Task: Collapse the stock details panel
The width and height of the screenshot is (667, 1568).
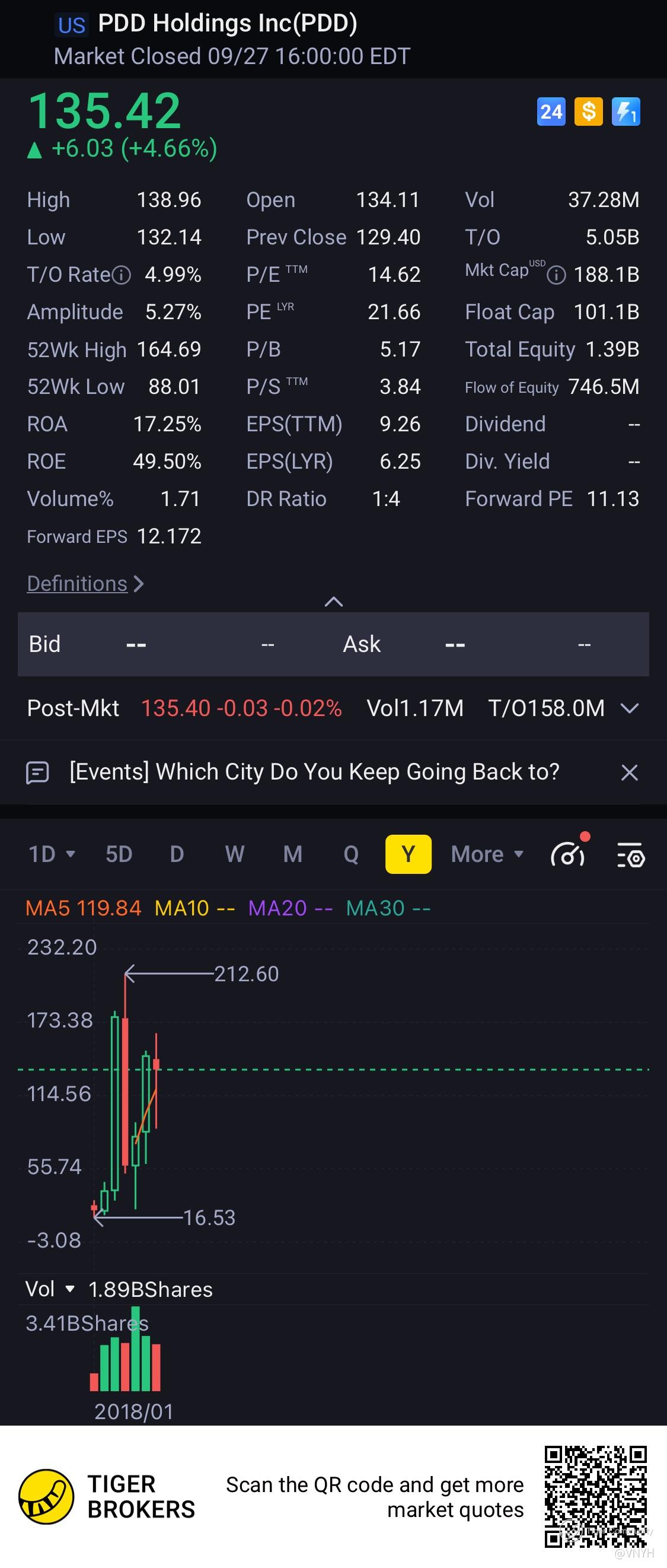Action: click(333, 602)
